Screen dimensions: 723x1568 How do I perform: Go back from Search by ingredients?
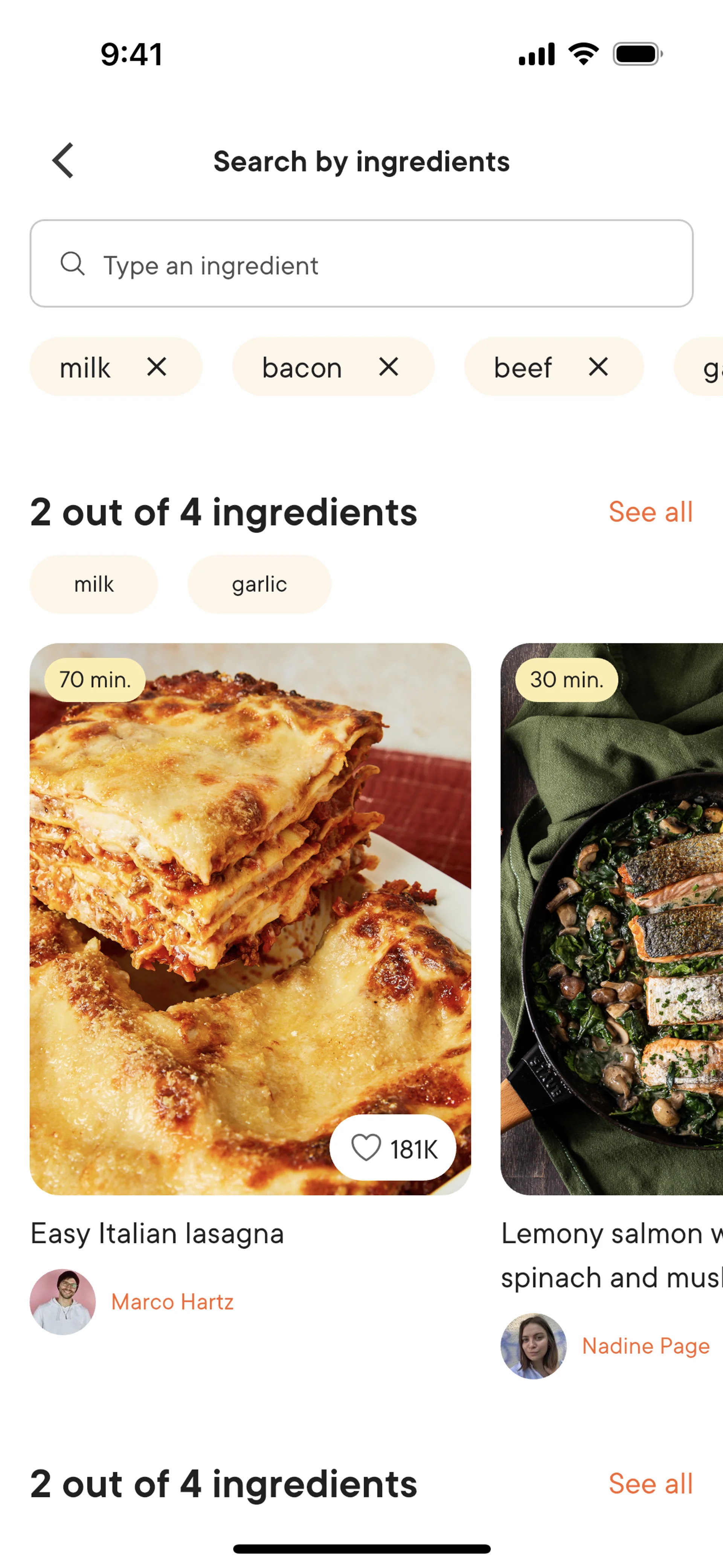pos(63,161)
